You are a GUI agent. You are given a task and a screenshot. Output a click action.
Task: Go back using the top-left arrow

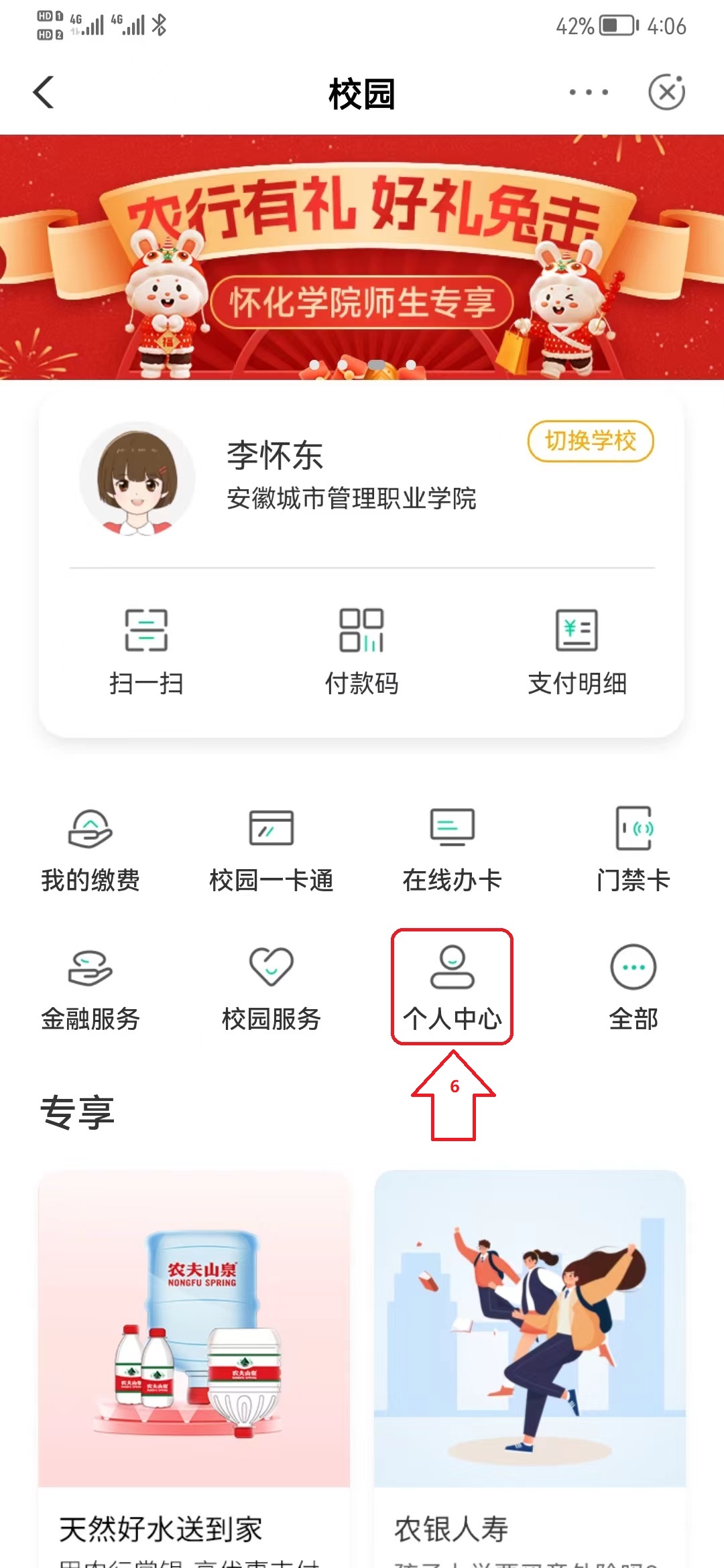pyautogui.click(x=44, y=92)
